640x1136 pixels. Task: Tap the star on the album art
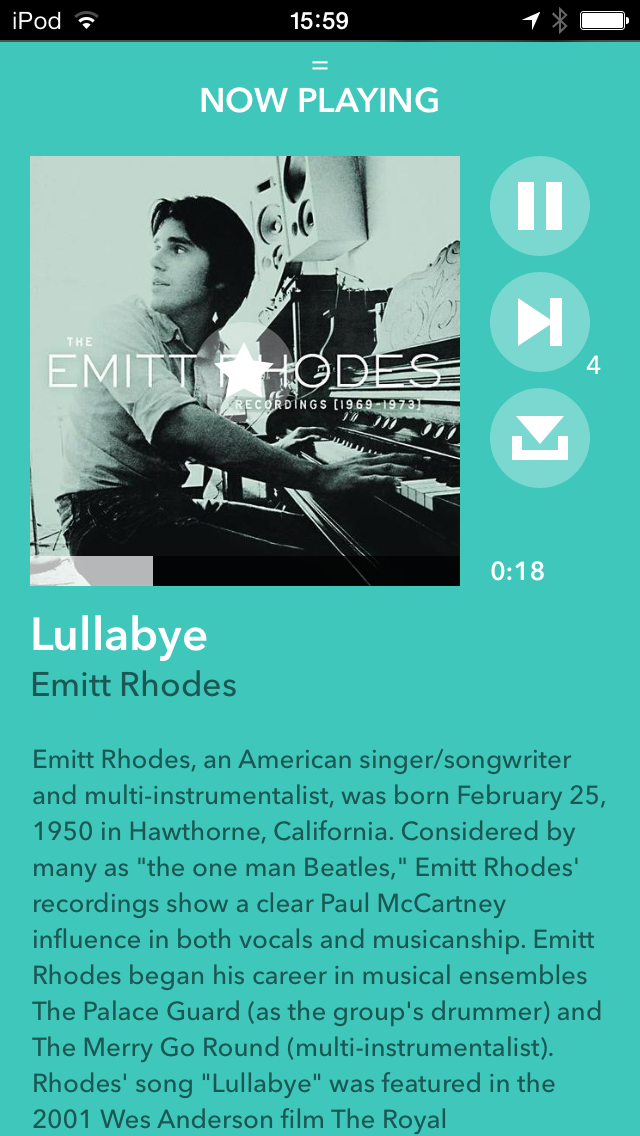(245, 371)
